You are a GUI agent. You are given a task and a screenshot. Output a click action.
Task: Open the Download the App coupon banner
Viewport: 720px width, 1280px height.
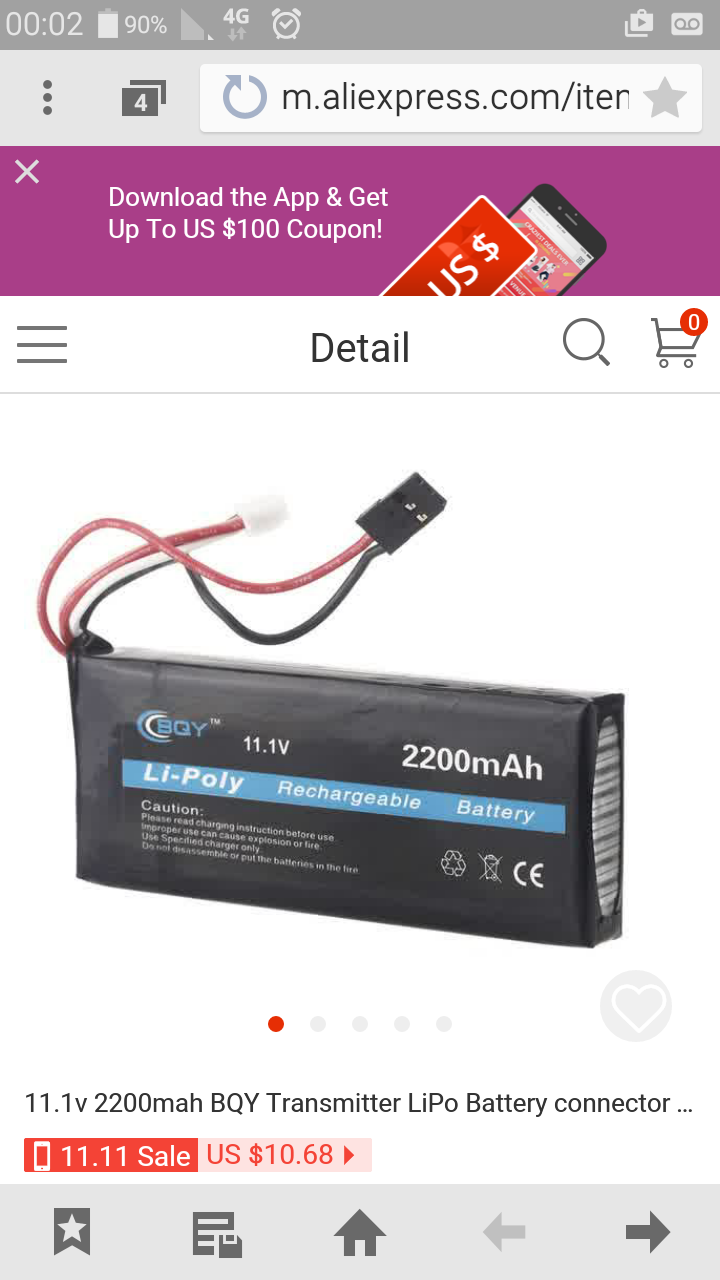coord(360,221)
